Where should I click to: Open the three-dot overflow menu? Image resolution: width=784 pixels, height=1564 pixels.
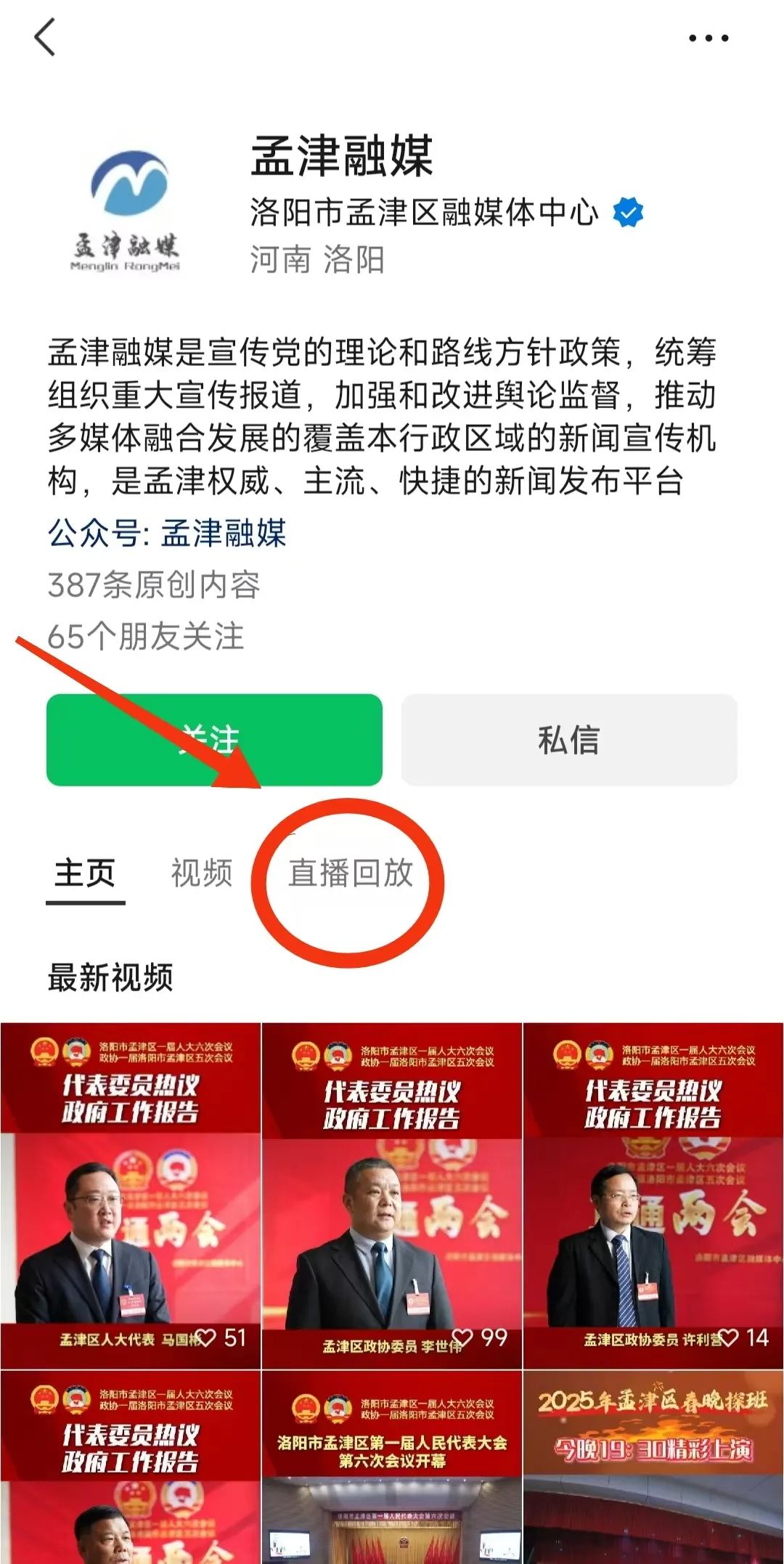point(708,38)
